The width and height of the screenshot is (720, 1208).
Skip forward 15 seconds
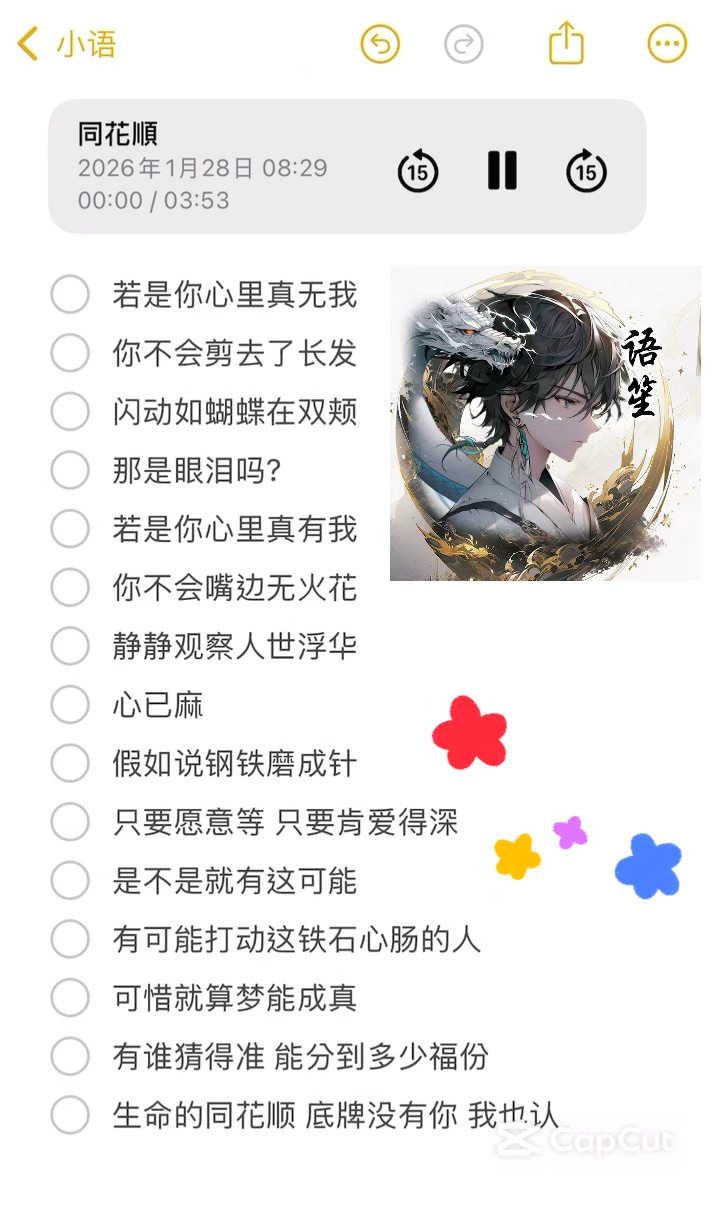tap(587, 171)
